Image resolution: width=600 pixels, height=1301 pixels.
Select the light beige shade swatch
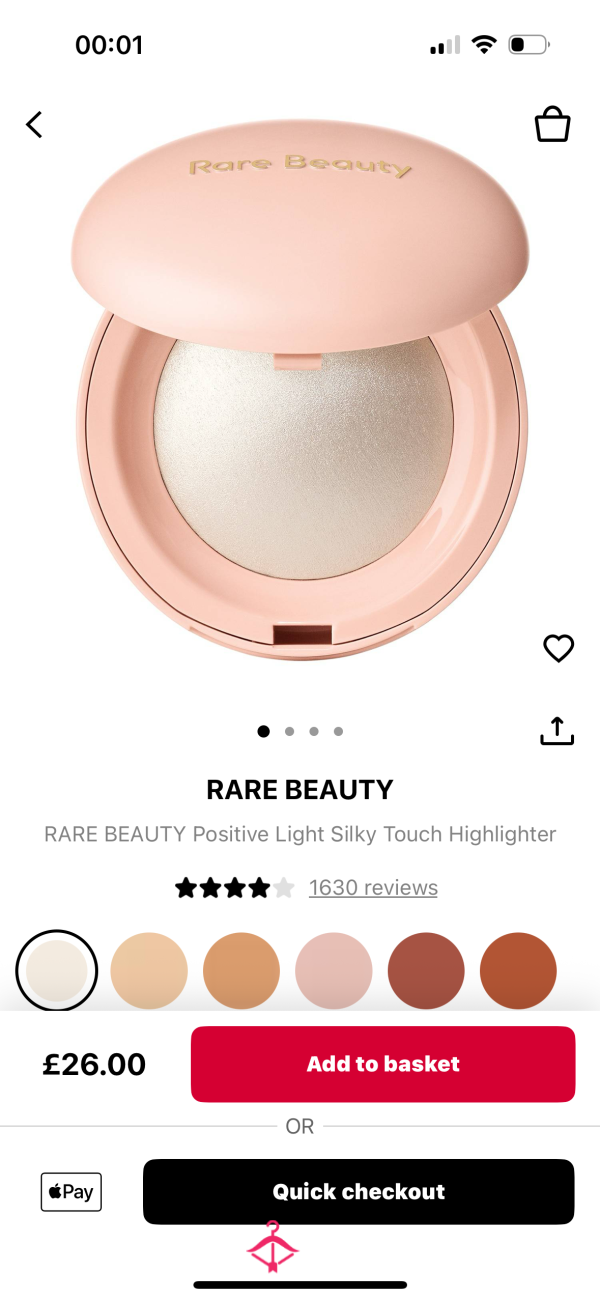pos(149,971)
